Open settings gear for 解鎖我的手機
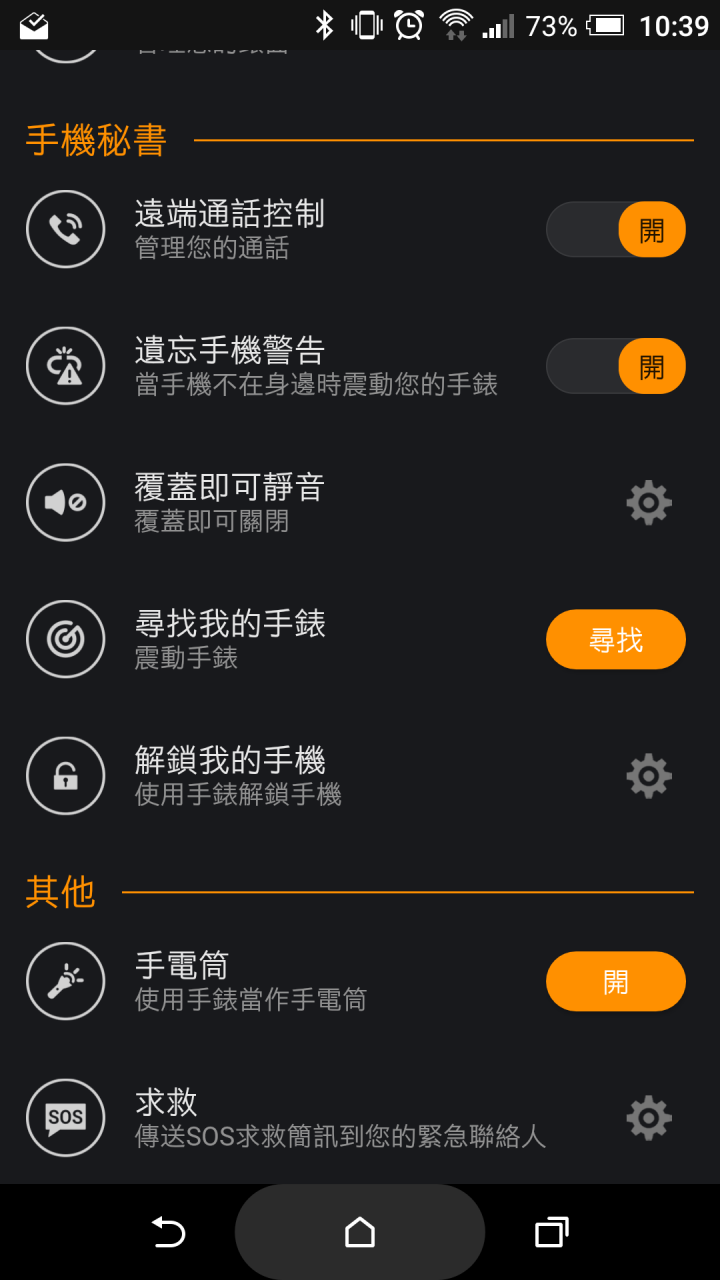The height and width of the screenshot is (1280, 720). point(648,776)
